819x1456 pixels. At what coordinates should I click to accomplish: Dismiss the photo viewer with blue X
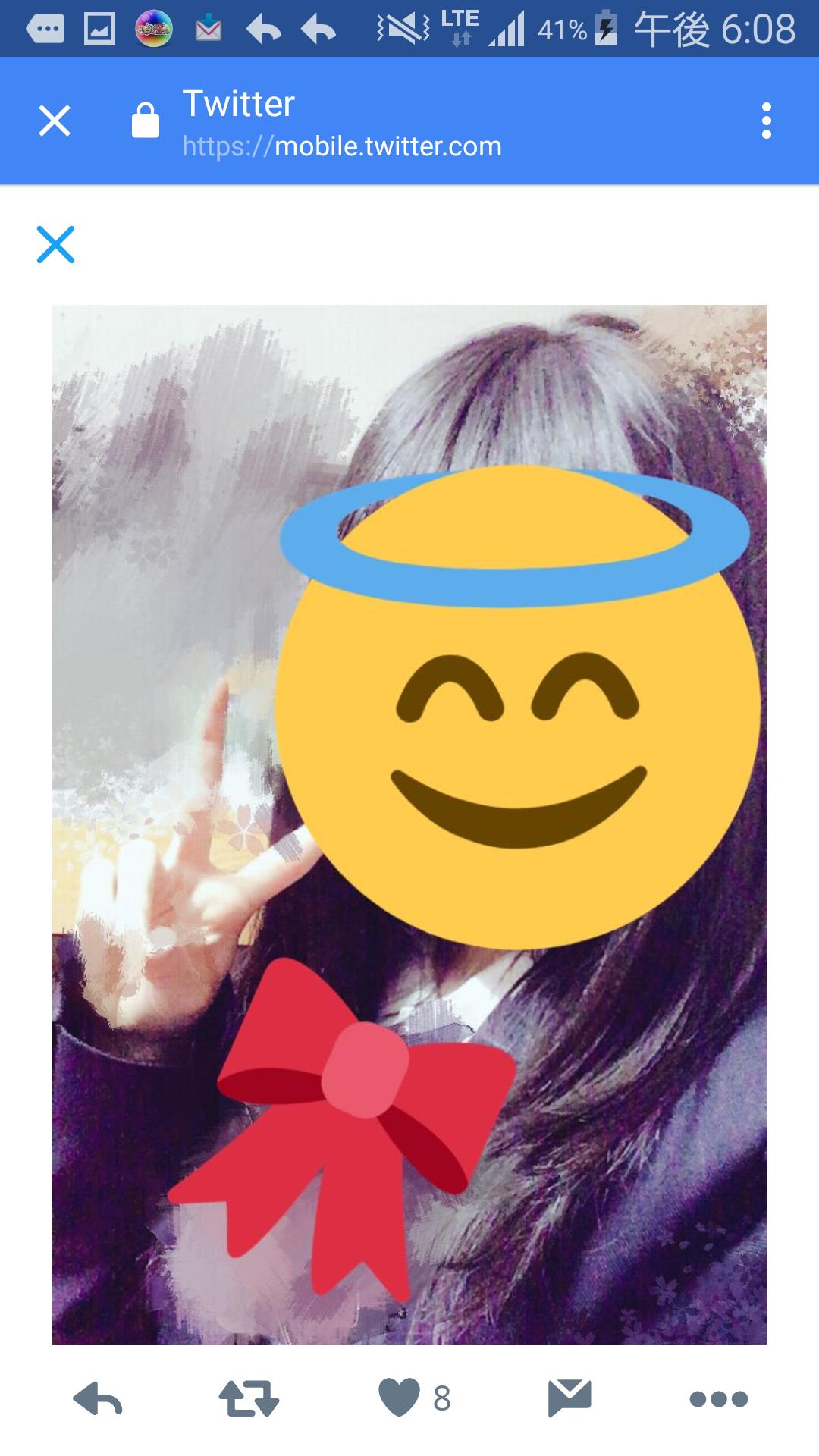tap(55, 244)
